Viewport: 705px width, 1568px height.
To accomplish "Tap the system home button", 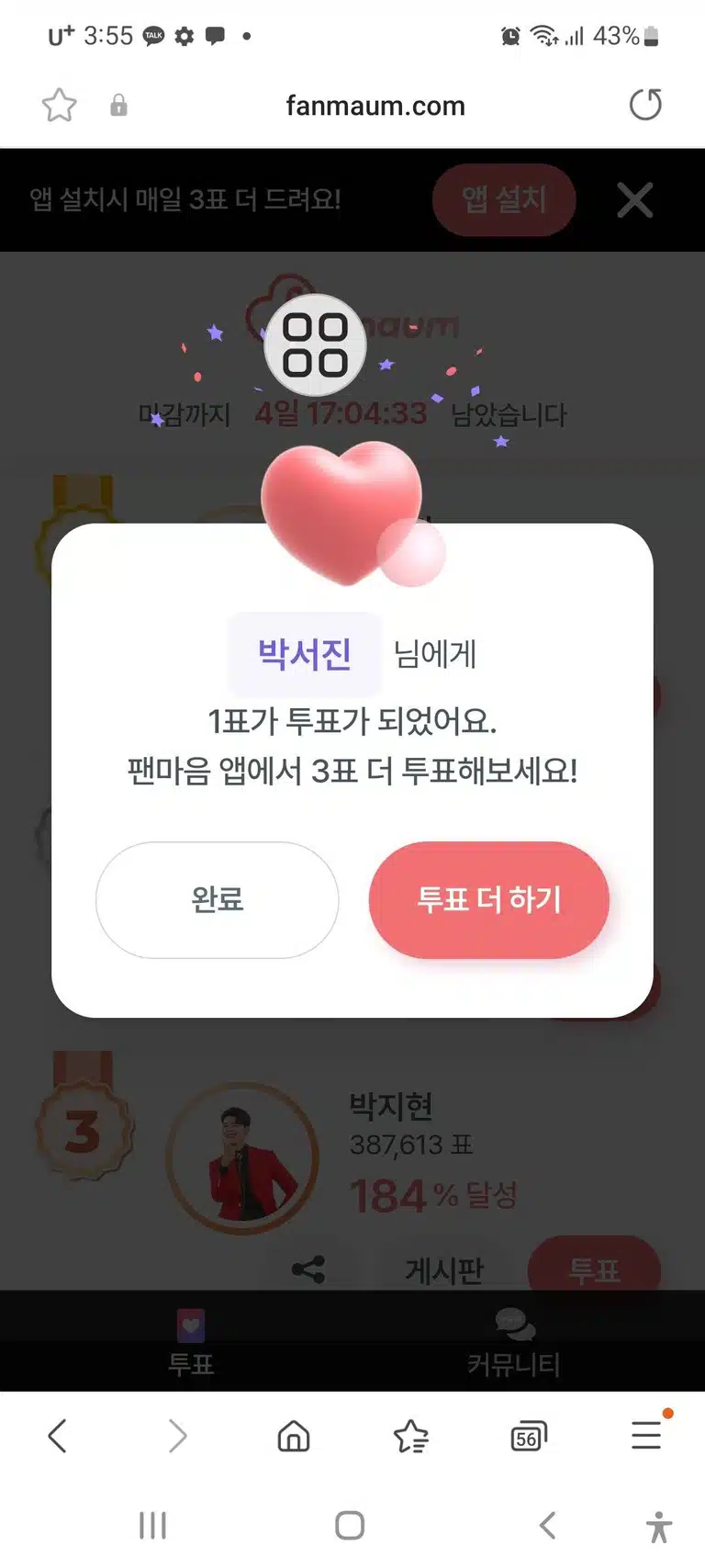I will [350, 1525].
